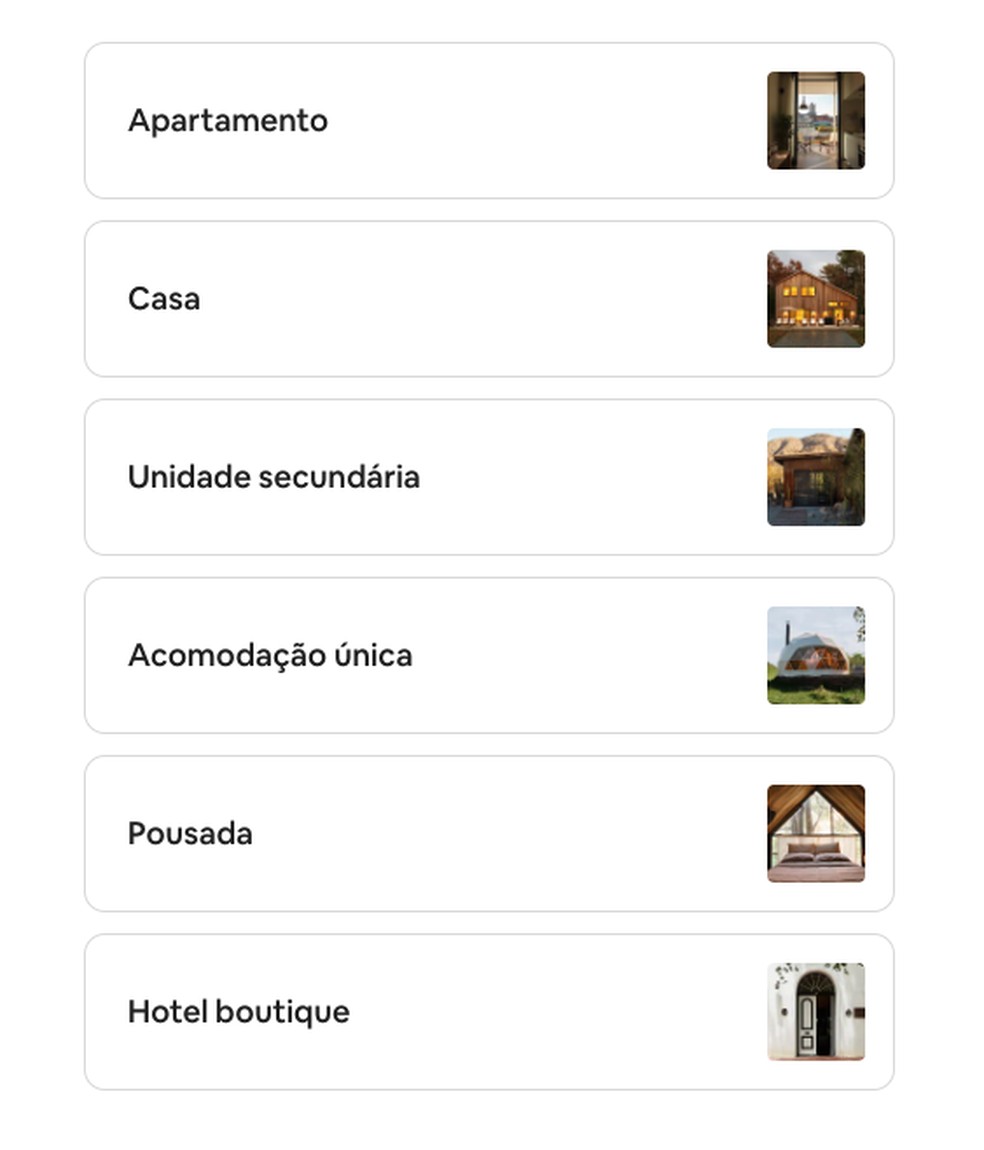
Task: Pick the last accommodation card in the list
Action: coord(490,1011)
